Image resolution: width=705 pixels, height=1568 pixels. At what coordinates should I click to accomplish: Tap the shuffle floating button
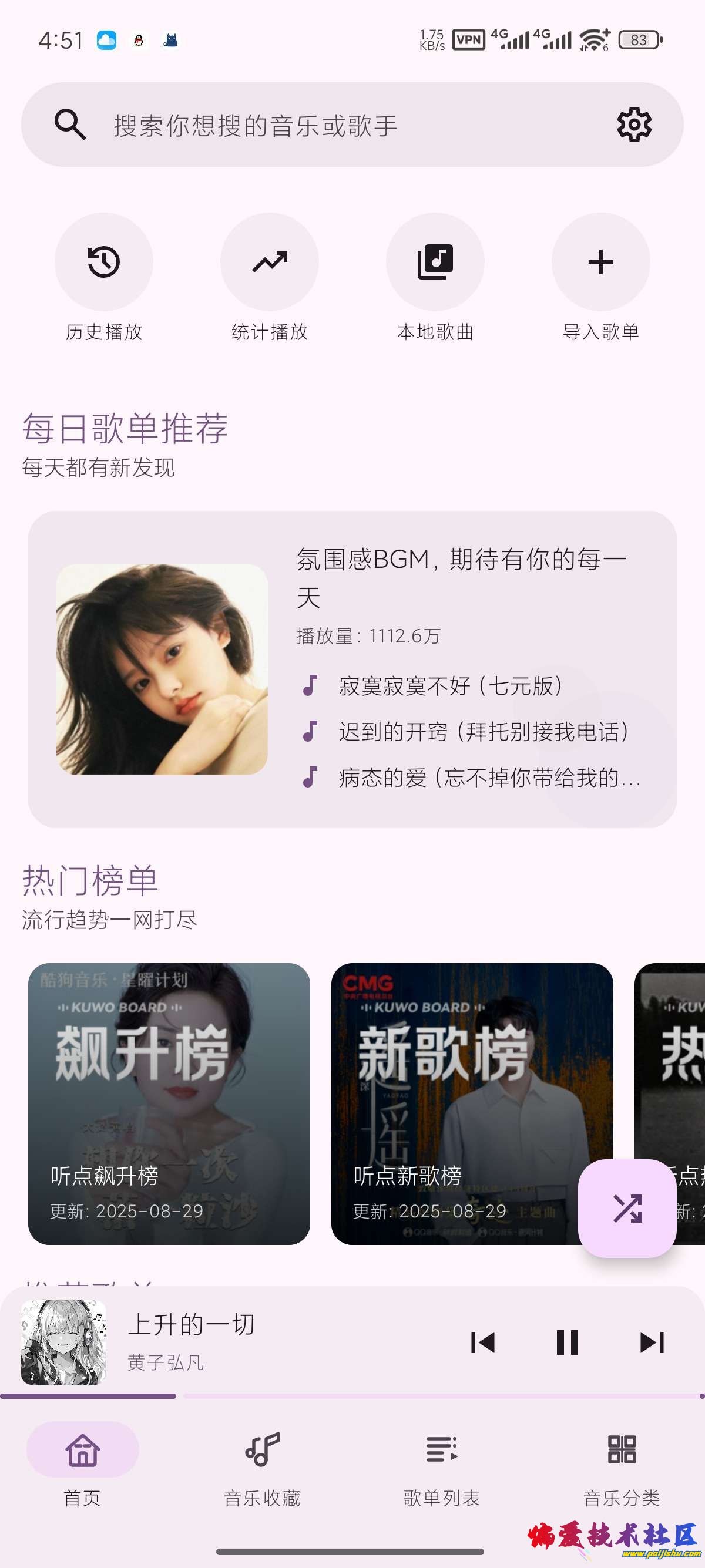coord(627,1208)
